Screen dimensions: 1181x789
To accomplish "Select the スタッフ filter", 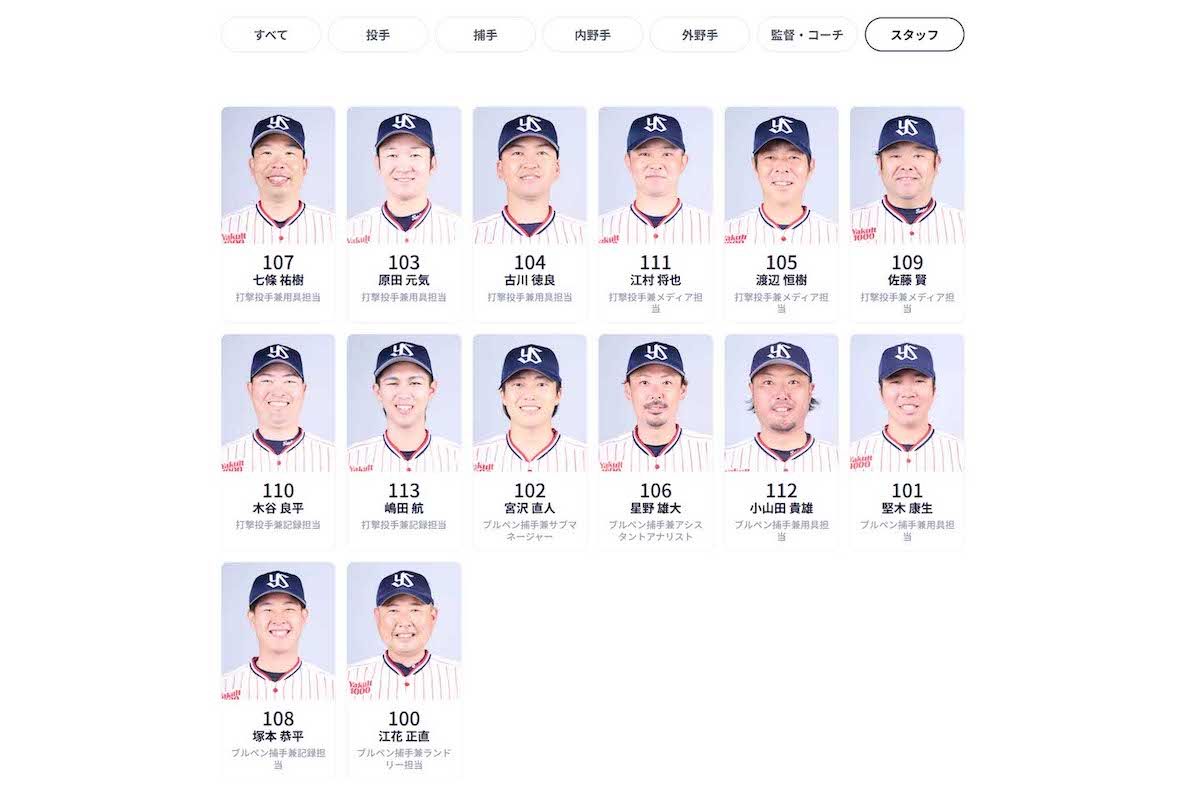I will 914,35.
